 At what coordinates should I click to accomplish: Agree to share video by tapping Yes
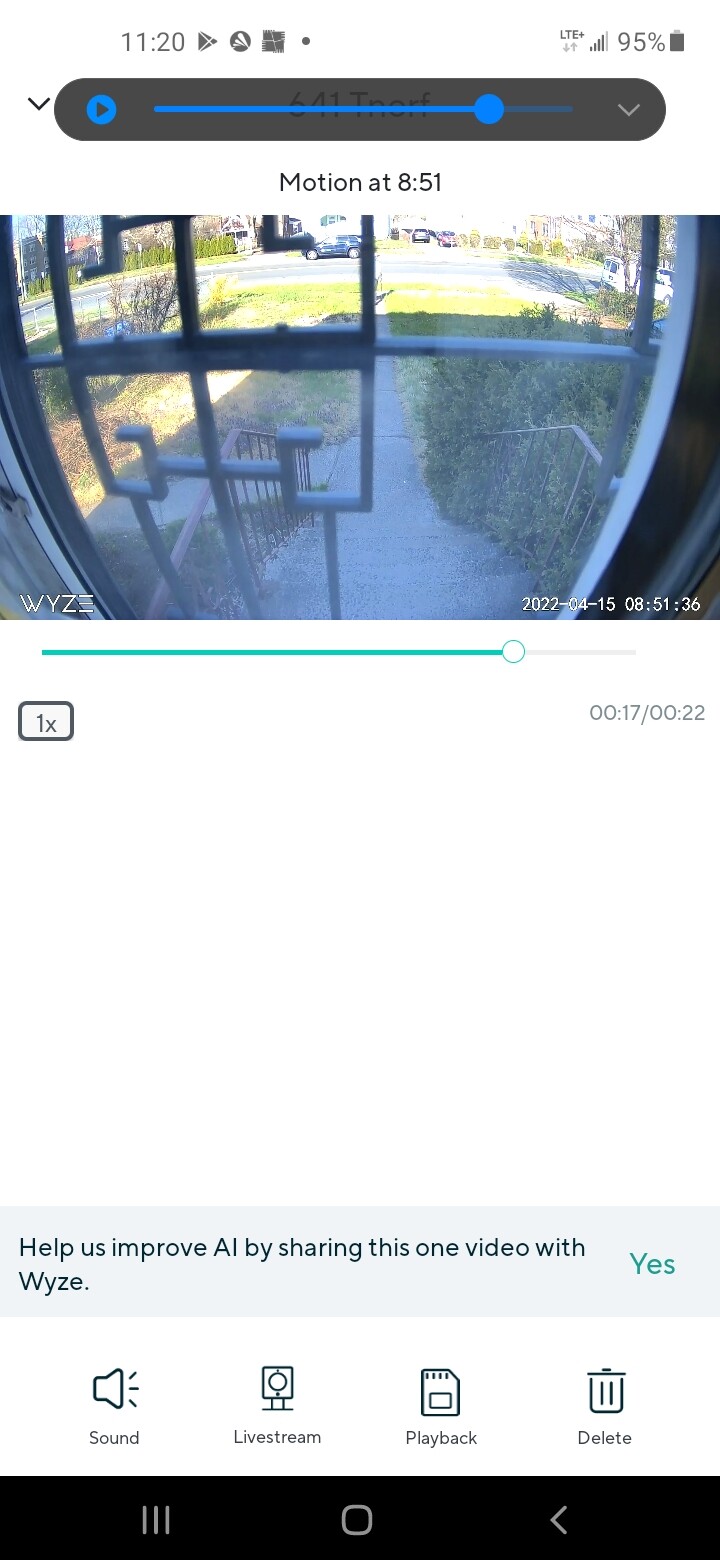point(652,1264)
